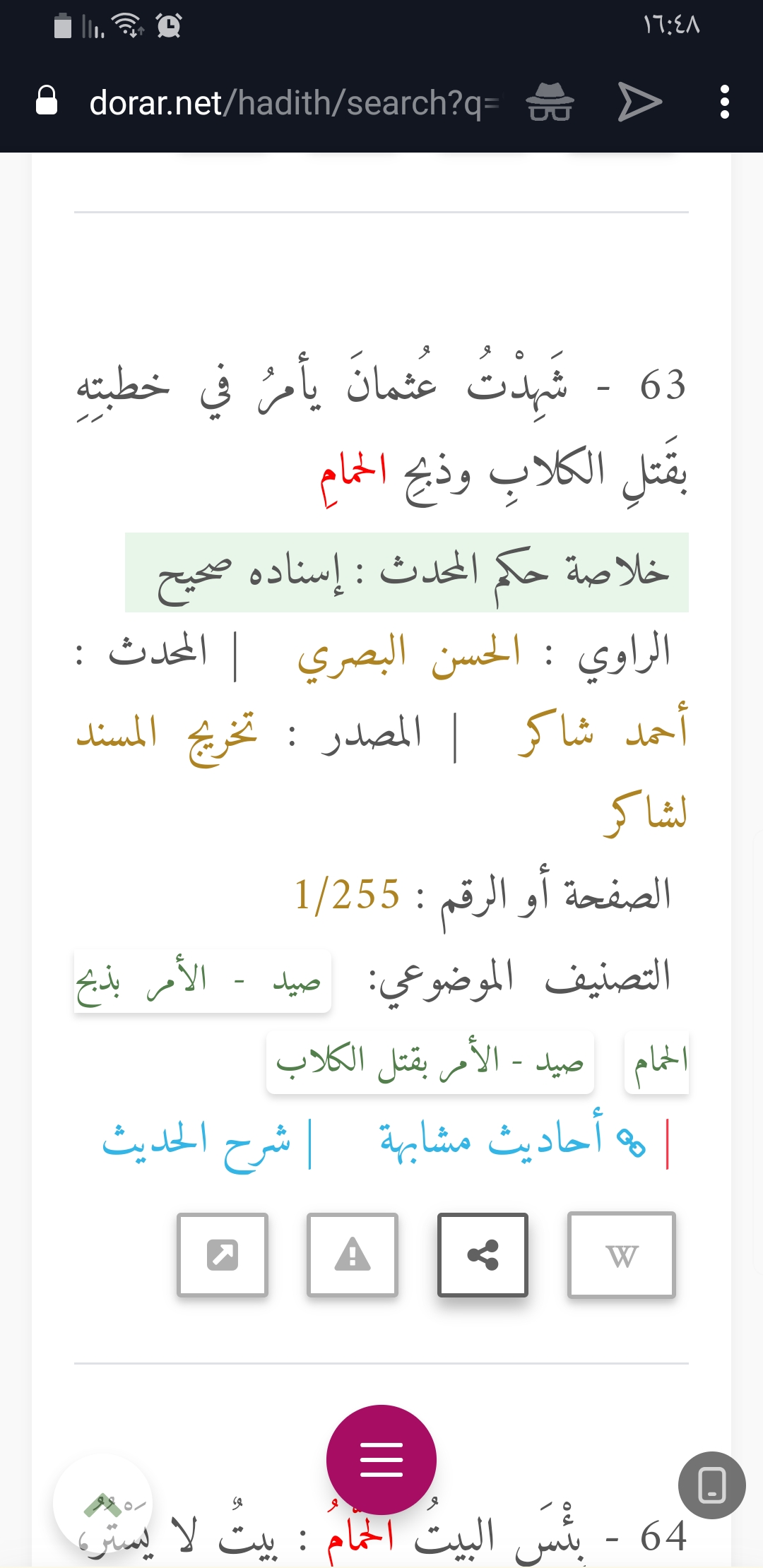
Task: Open narrator link الحسن البصري
Action: pyautogui.click(x=408, y=653)
